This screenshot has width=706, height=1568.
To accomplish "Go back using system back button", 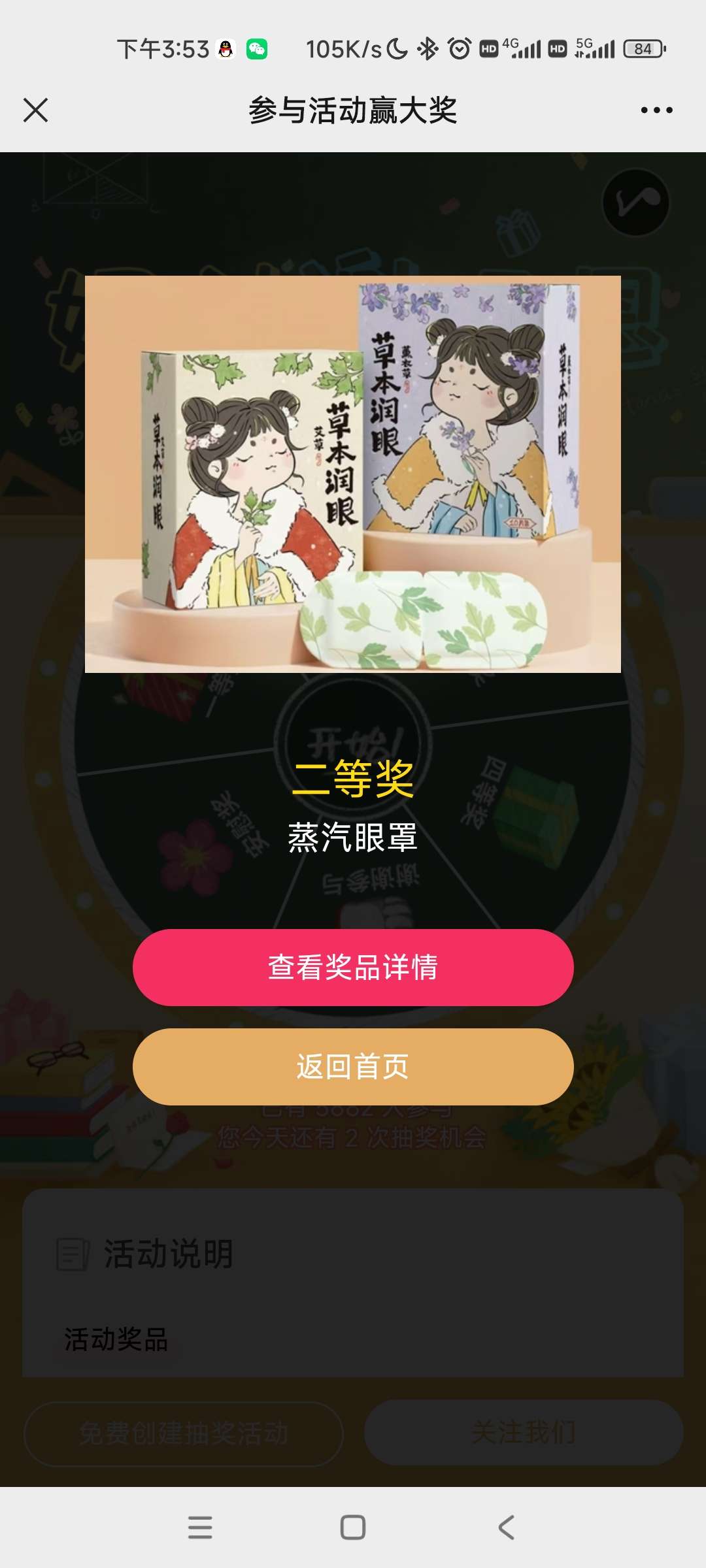I will click(x=506, y=1527).
